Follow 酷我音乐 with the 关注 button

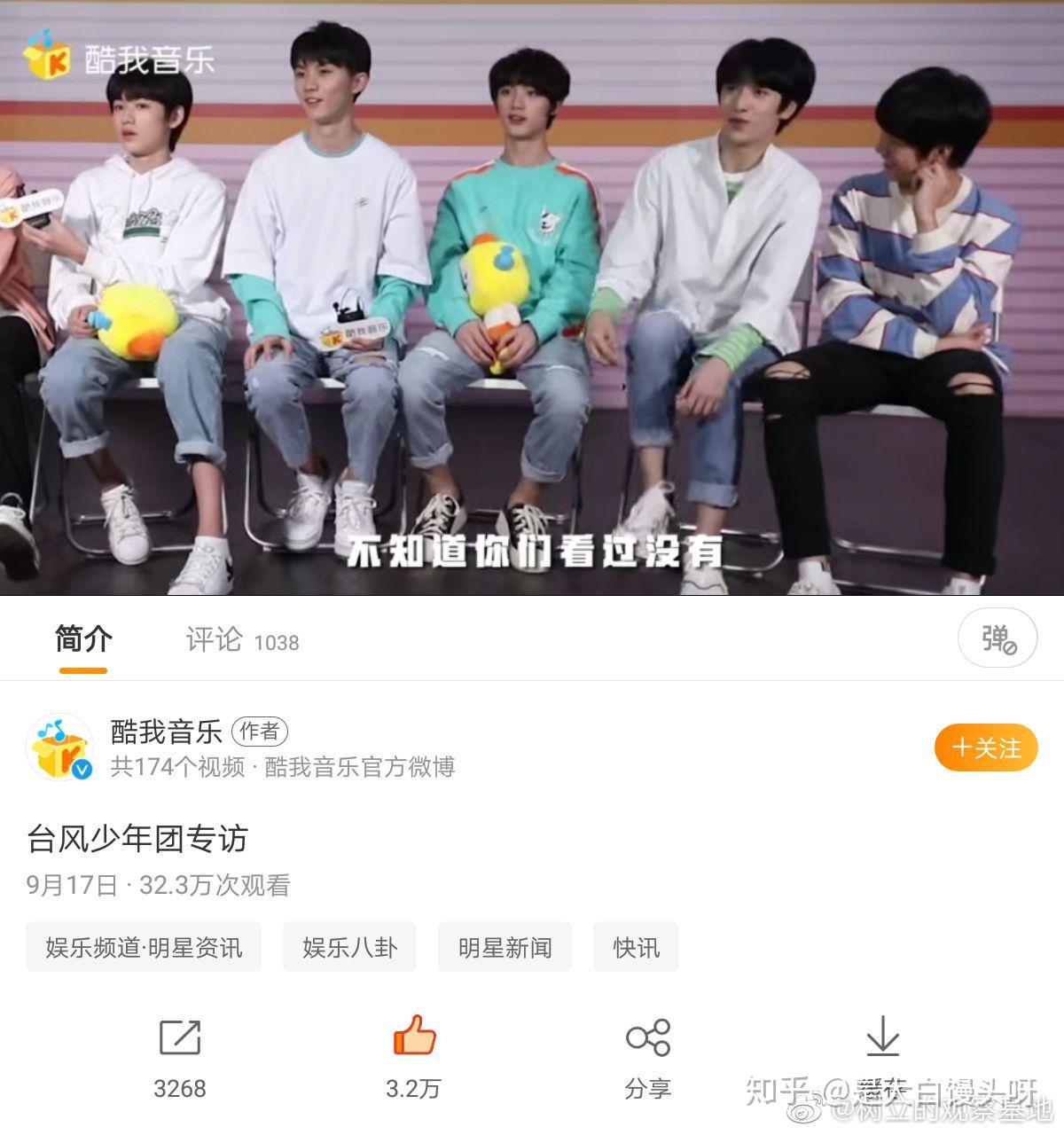pos(986,748)
